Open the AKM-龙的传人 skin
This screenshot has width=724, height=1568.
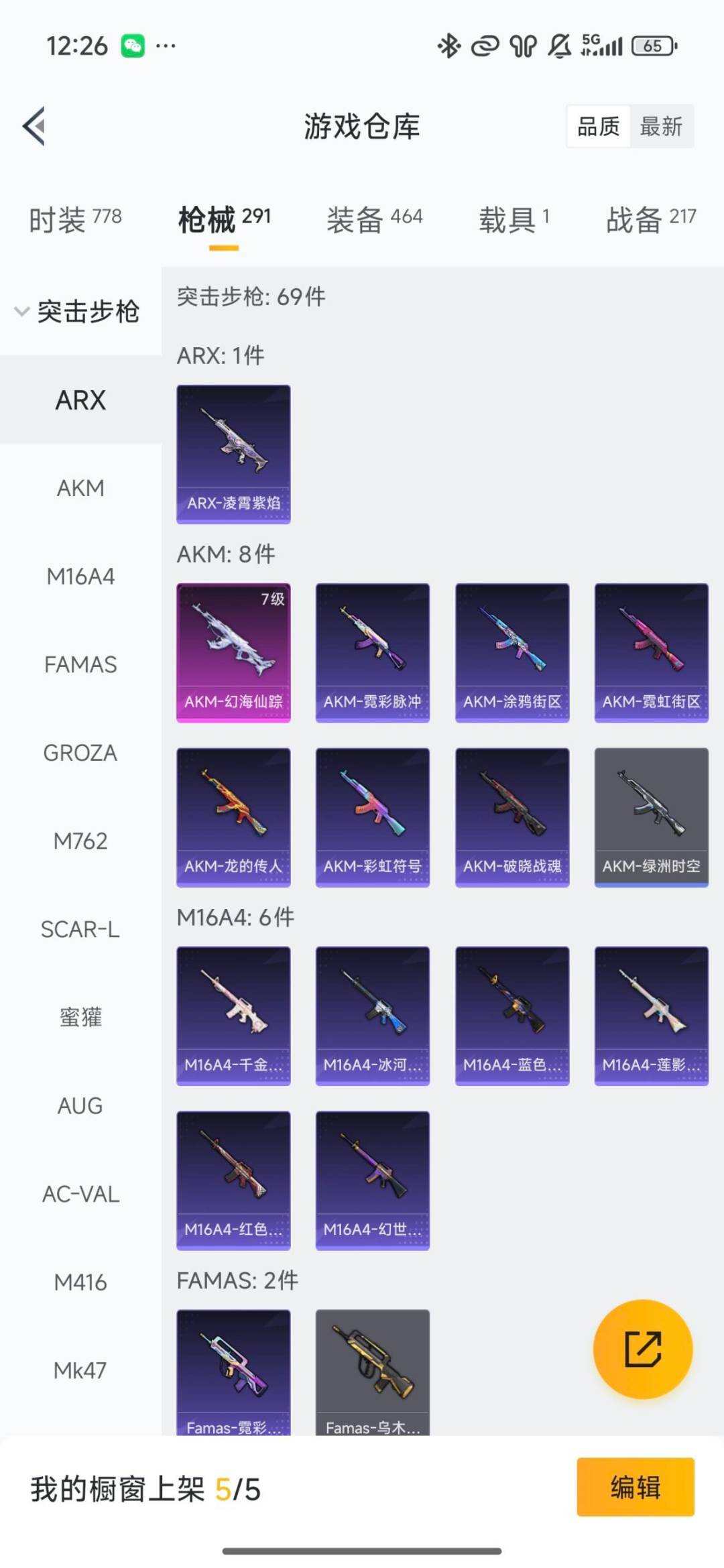[x=233, y=817]
